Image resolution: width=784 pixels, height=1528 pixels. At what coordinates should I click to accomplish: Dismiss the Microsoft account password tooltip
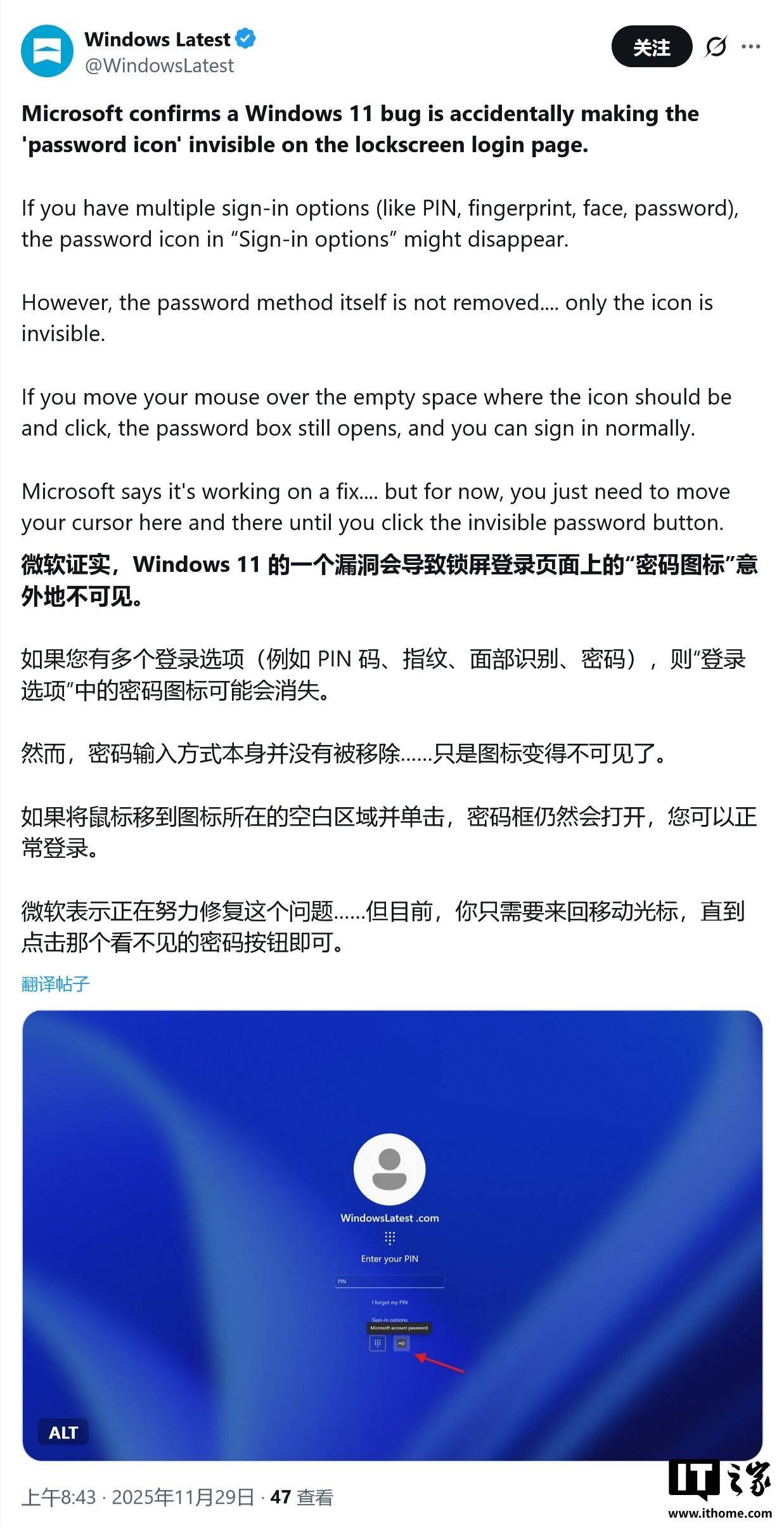click(399, 1328)
